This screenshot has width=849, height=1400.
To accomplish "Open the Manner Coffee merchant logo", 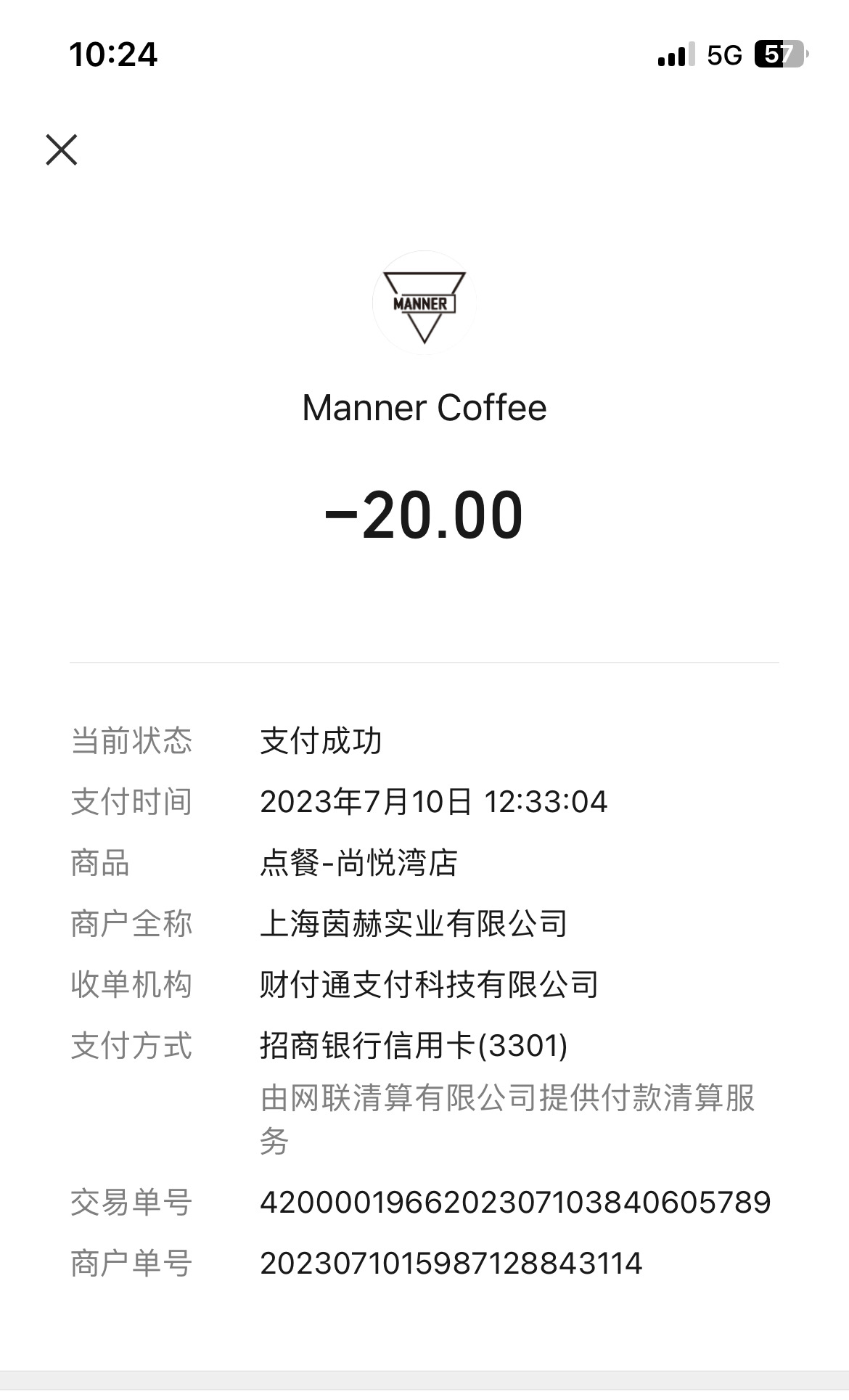I will [x=424, y=303].
